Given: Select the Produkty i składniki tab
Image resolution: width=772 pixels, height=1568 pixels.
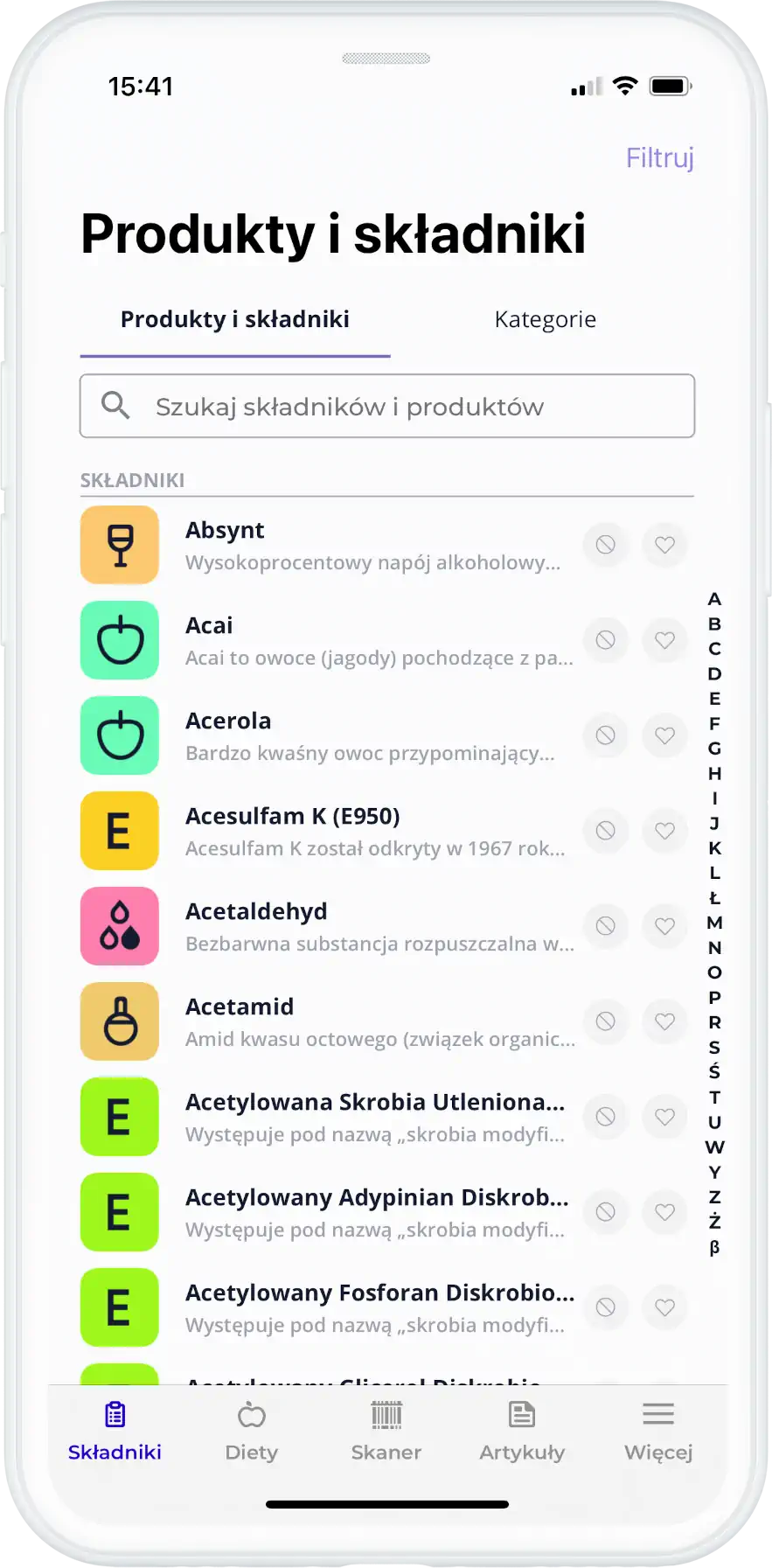Looking at the screenshot, I should coord(234,320).
